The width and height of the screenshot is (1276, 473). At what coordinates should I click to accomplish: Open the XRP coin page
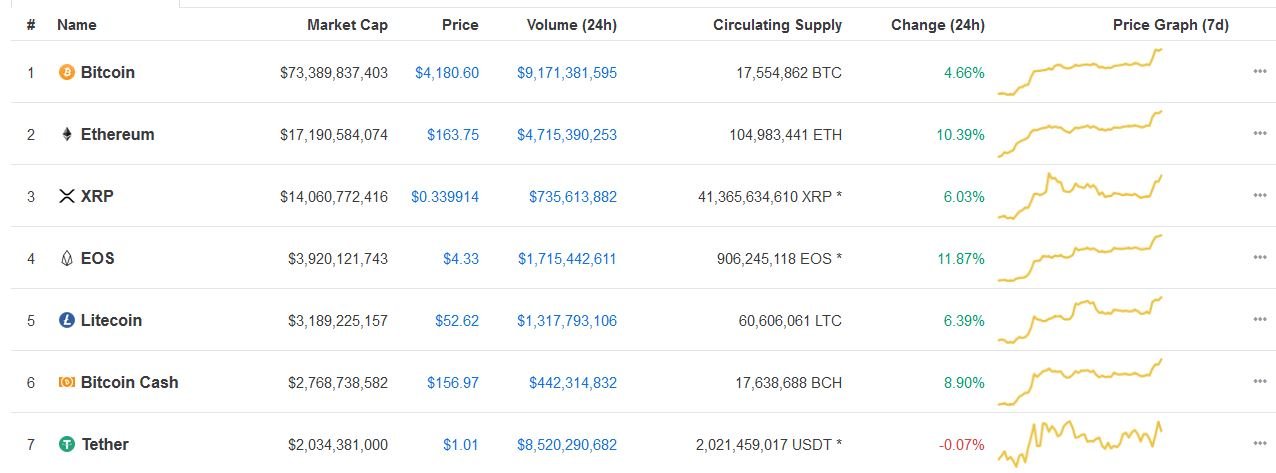click(x=97, y=196)
